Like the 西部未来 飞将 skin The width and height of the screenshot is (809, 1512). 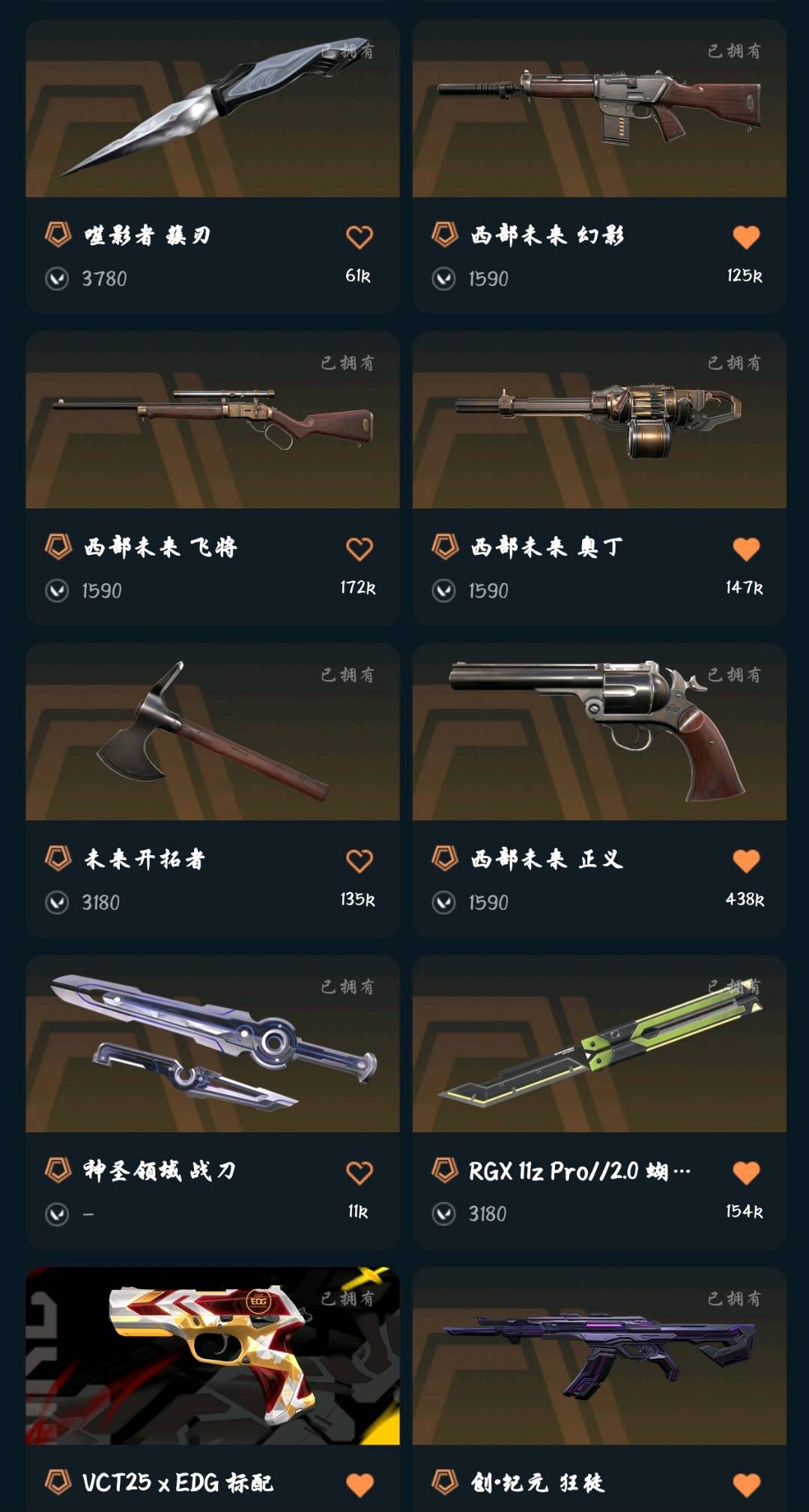coord(360,549)
